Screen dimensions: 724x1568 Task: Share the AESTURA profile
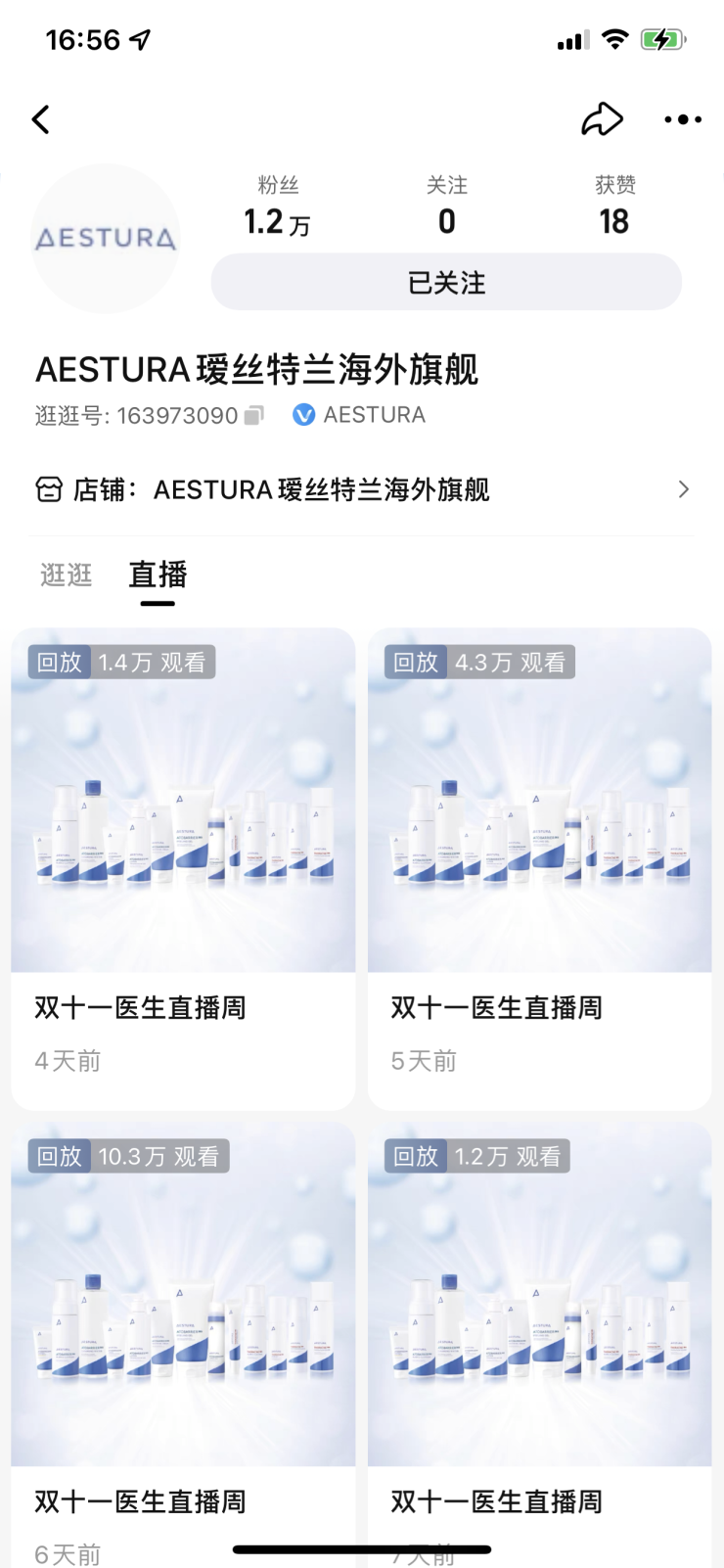click(x=602, y=119)
